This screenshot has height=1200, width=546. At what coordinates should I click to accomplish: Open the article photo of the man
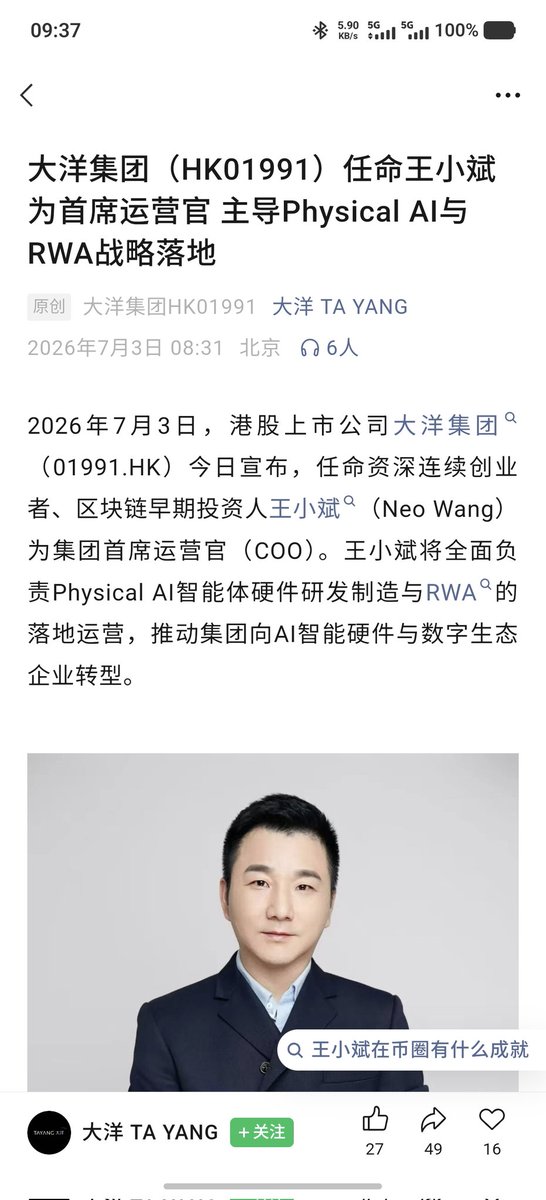click(273, 922)
